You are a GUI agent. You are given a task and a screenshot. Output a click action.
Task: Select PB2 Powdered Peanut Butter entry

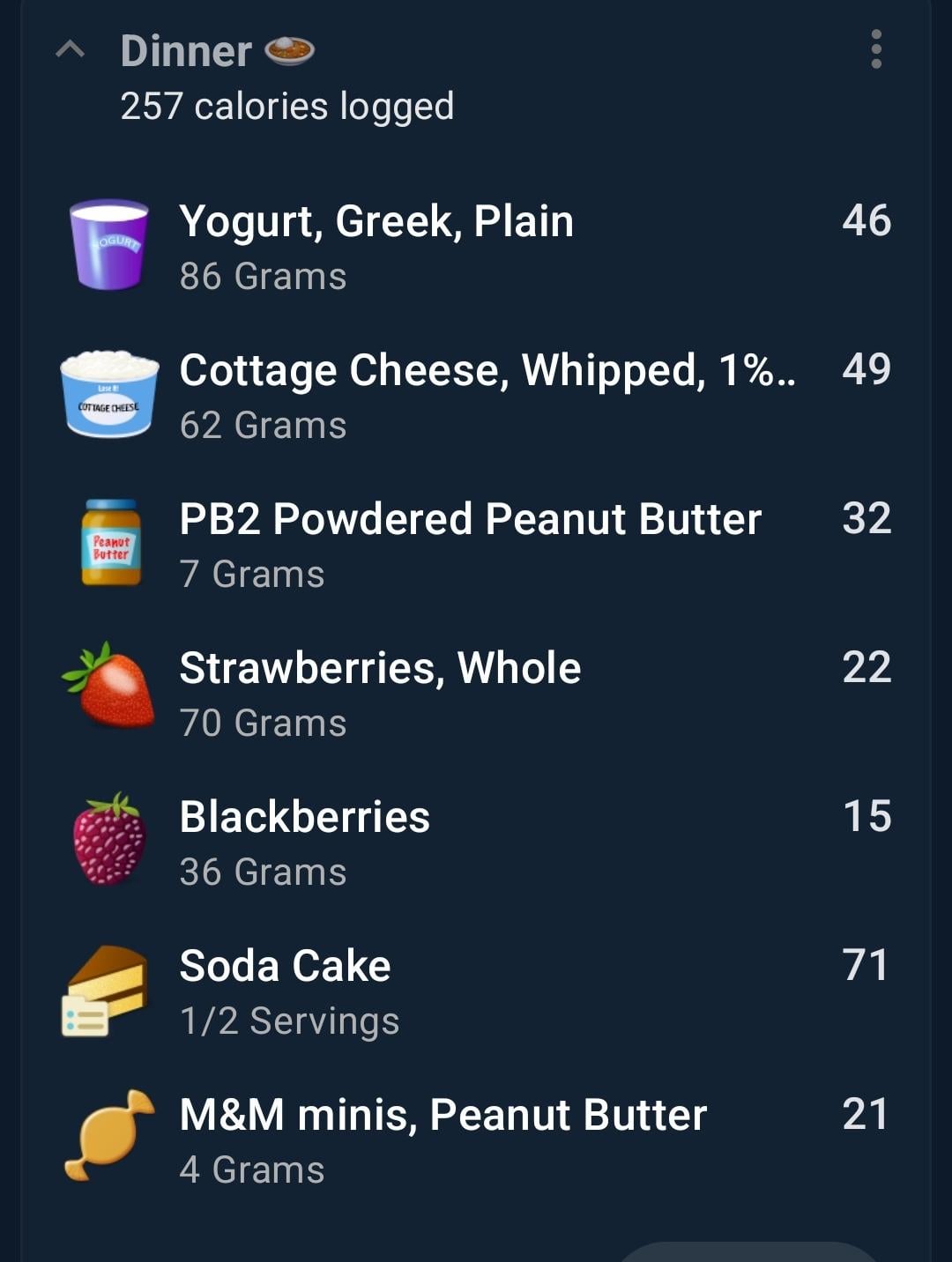(x=476, y=544)
